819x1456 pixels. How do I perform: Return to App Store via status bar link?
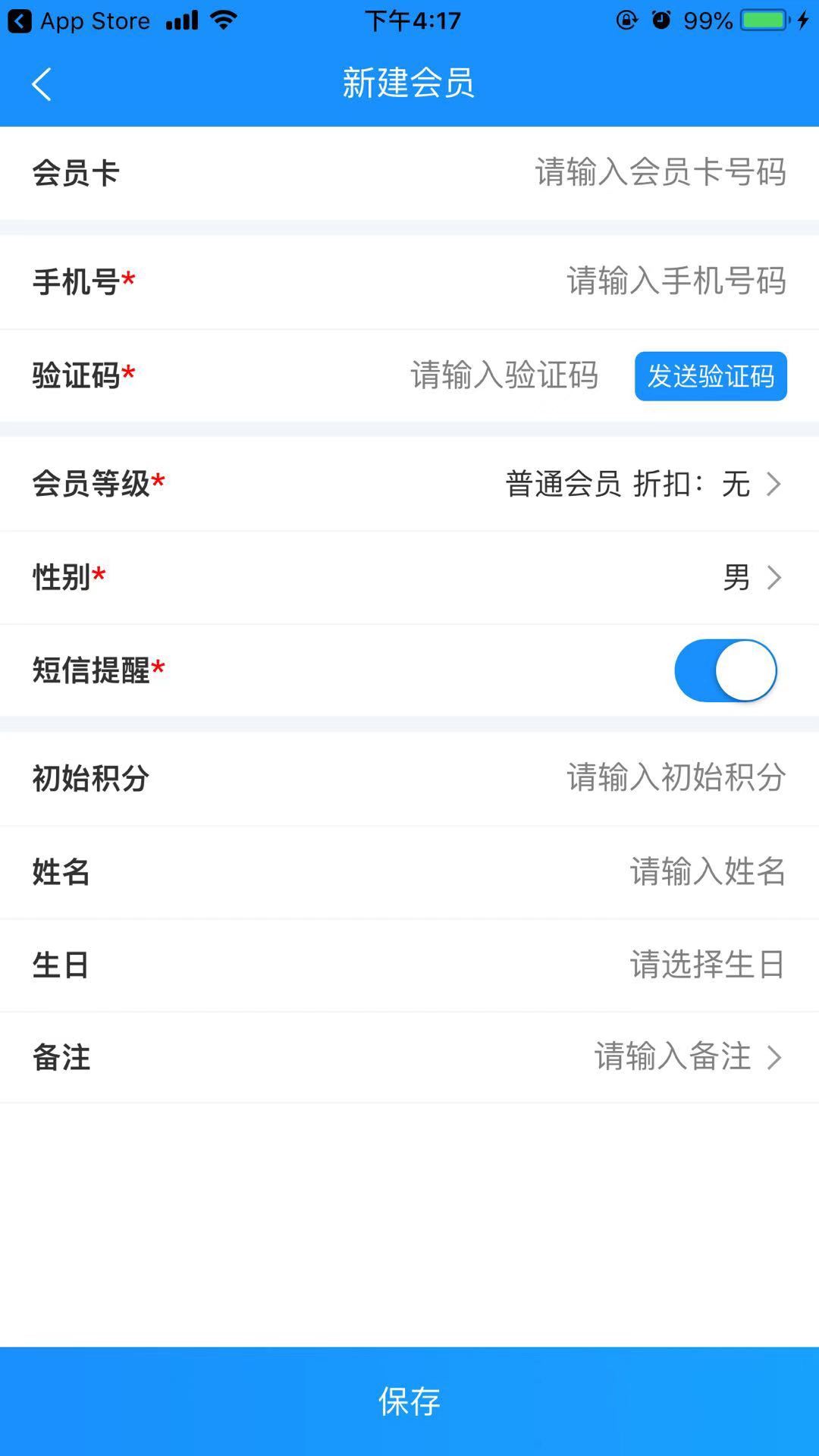(x=80, y=20)
